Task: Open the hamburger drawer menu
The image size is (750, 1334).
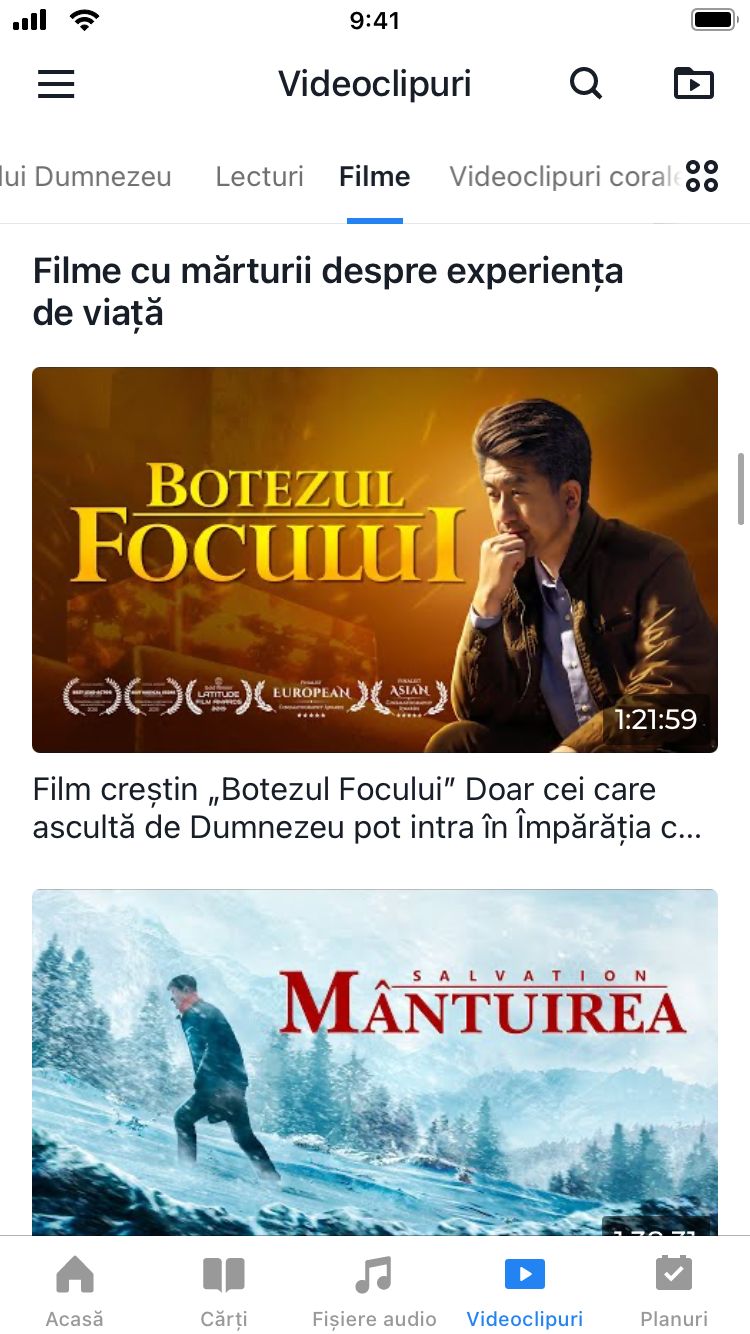Action: click(56, 84)
